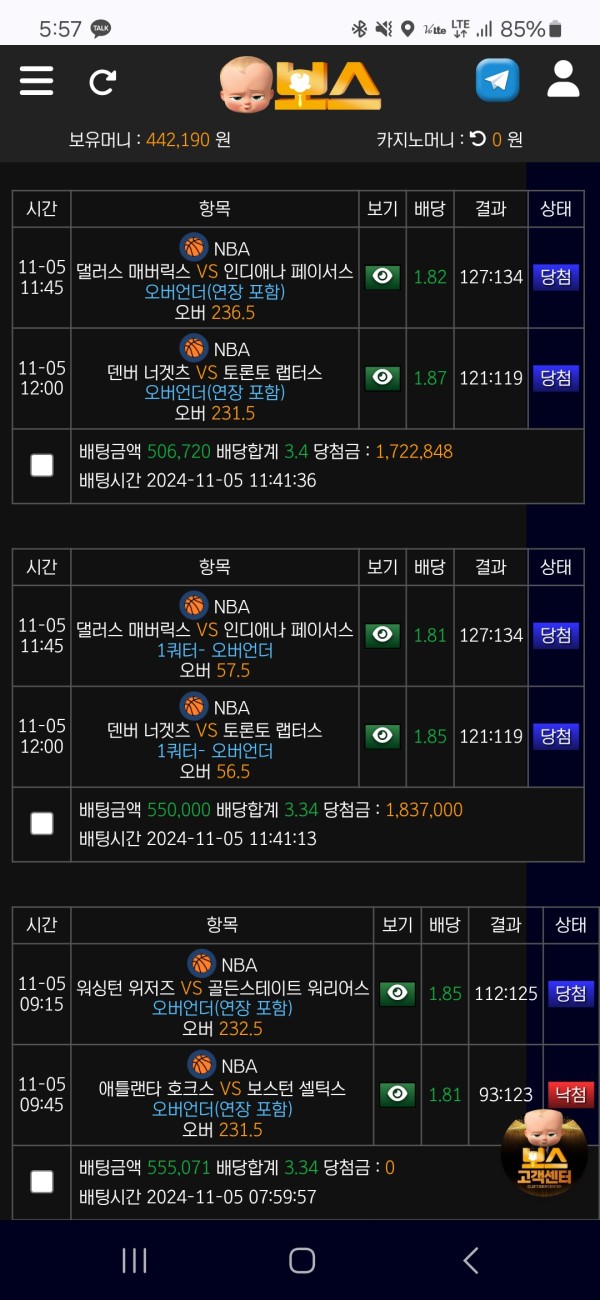View details of Denver vs Toronto 1st quarter bet
Image resolution: width=600 pixels, height=1300 pixels.
(x=382, y=736)
